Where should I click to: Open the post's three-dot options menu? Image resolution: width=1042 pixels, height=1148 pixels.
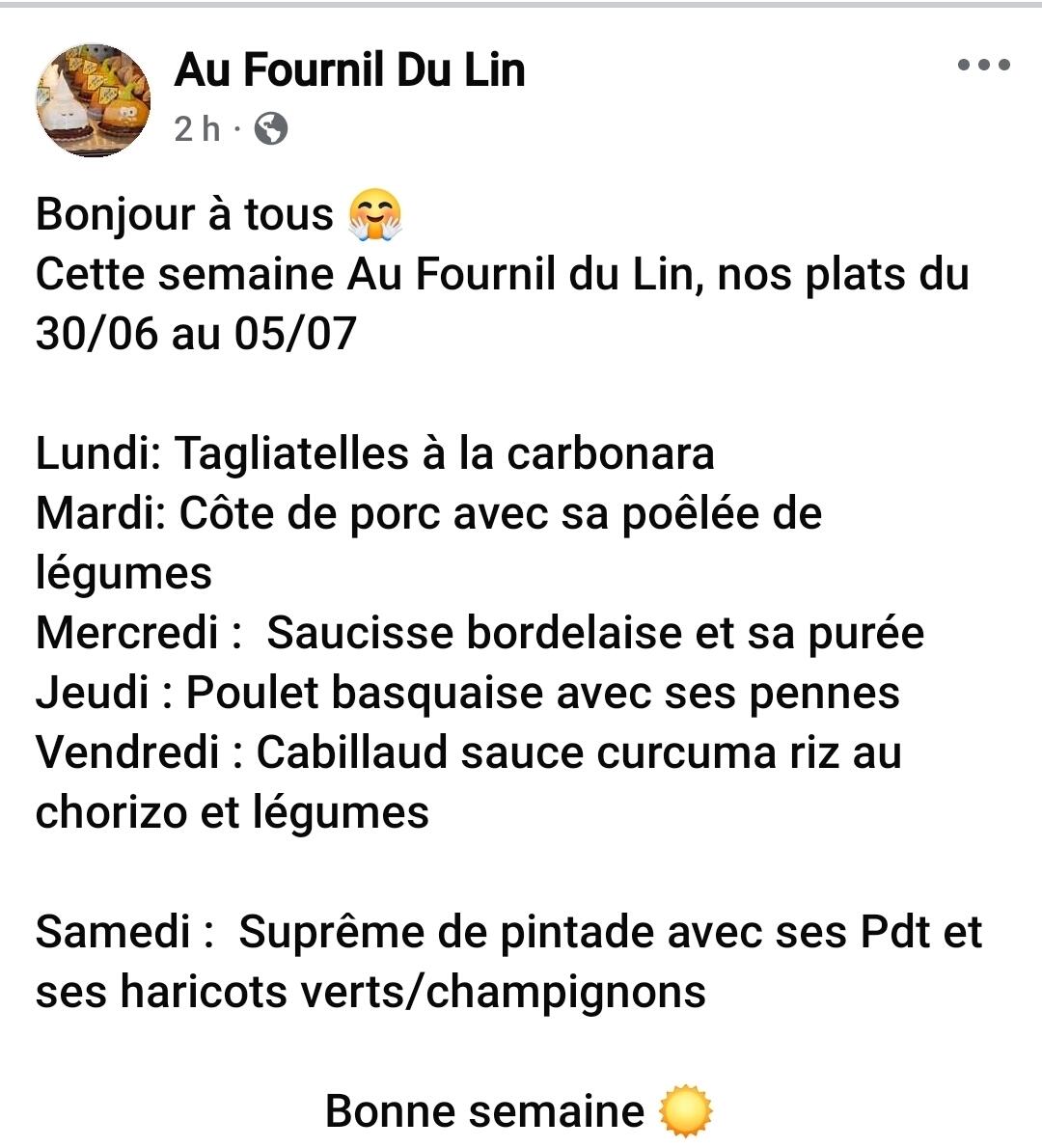point(983,66)
